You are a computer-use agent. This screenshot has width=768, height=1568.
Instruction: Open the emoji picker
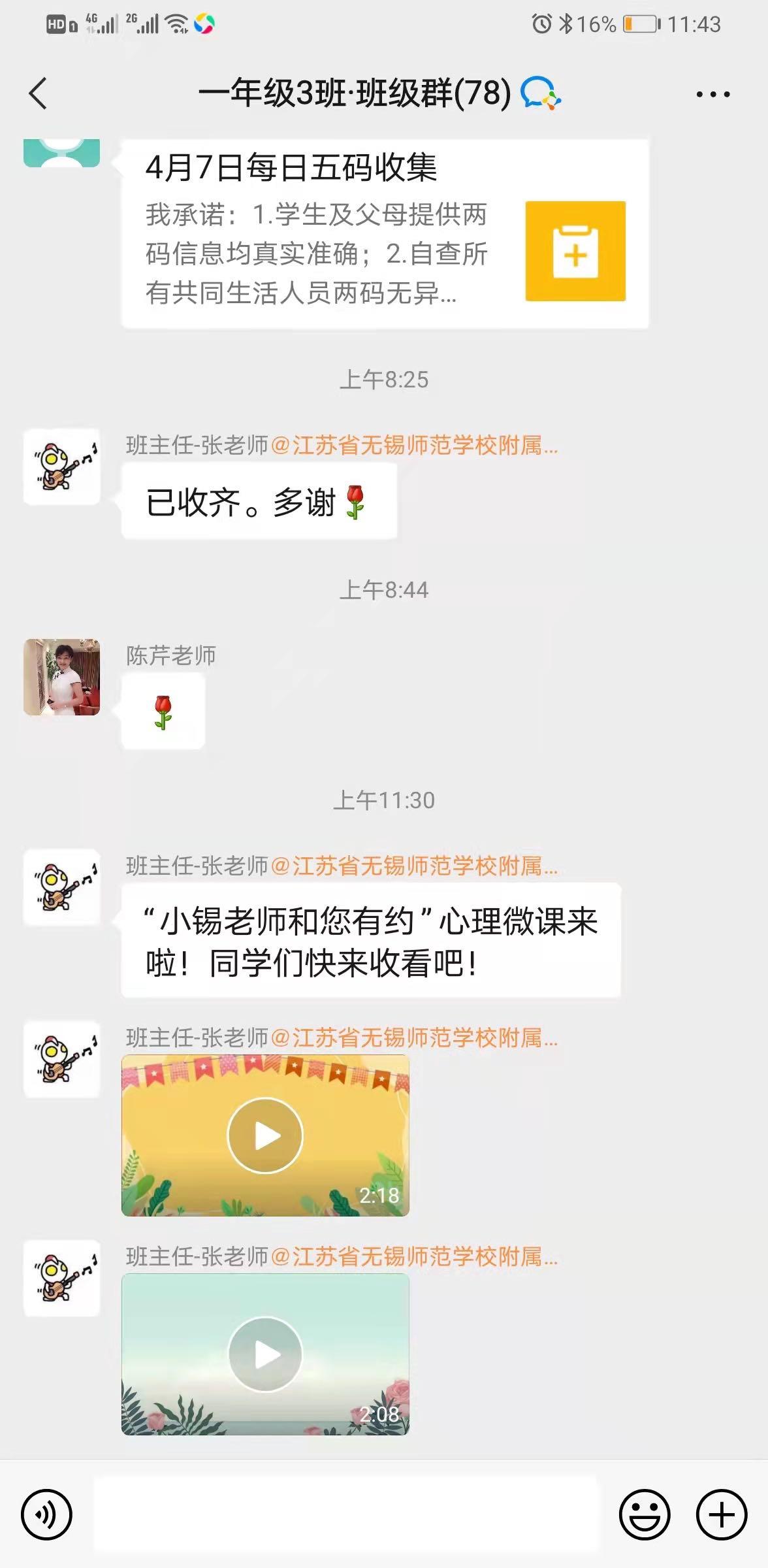(x=644, y=1514)
